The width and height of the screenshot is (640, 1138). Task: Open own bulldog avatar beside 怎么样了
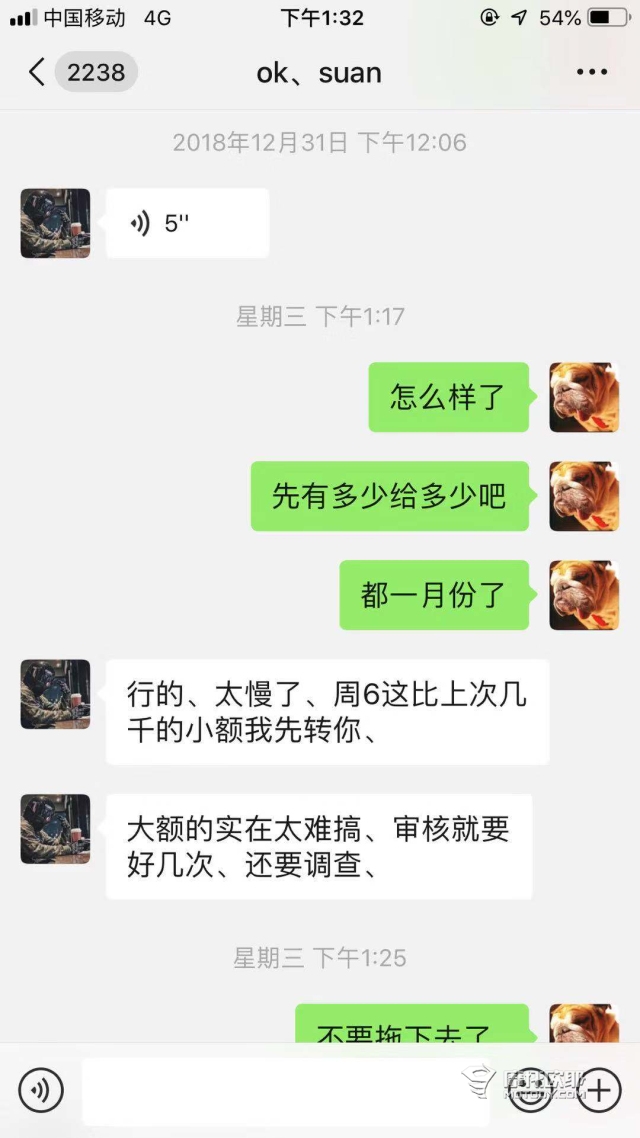point(584,397)
